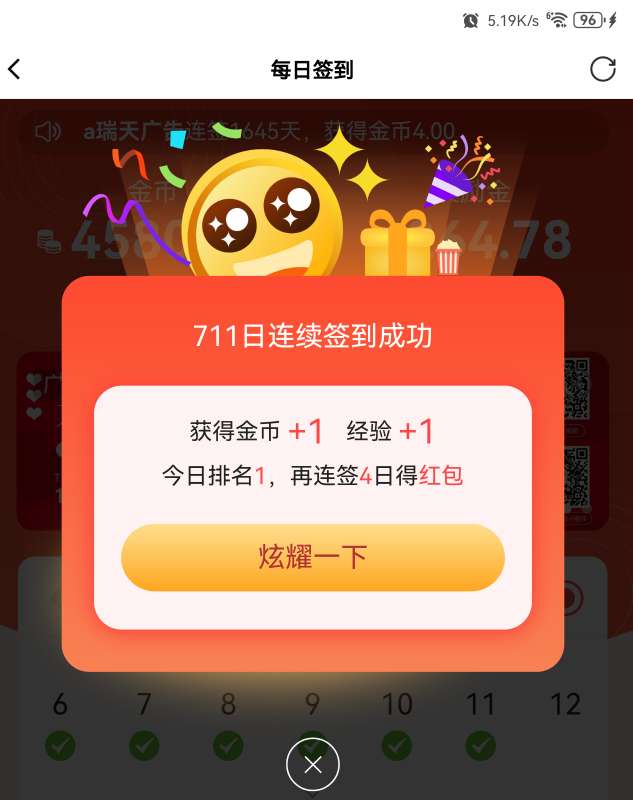This screenshot has width=633, height=800.
Task: Tap the 炫耀一下 button
Action: (312, 557)
